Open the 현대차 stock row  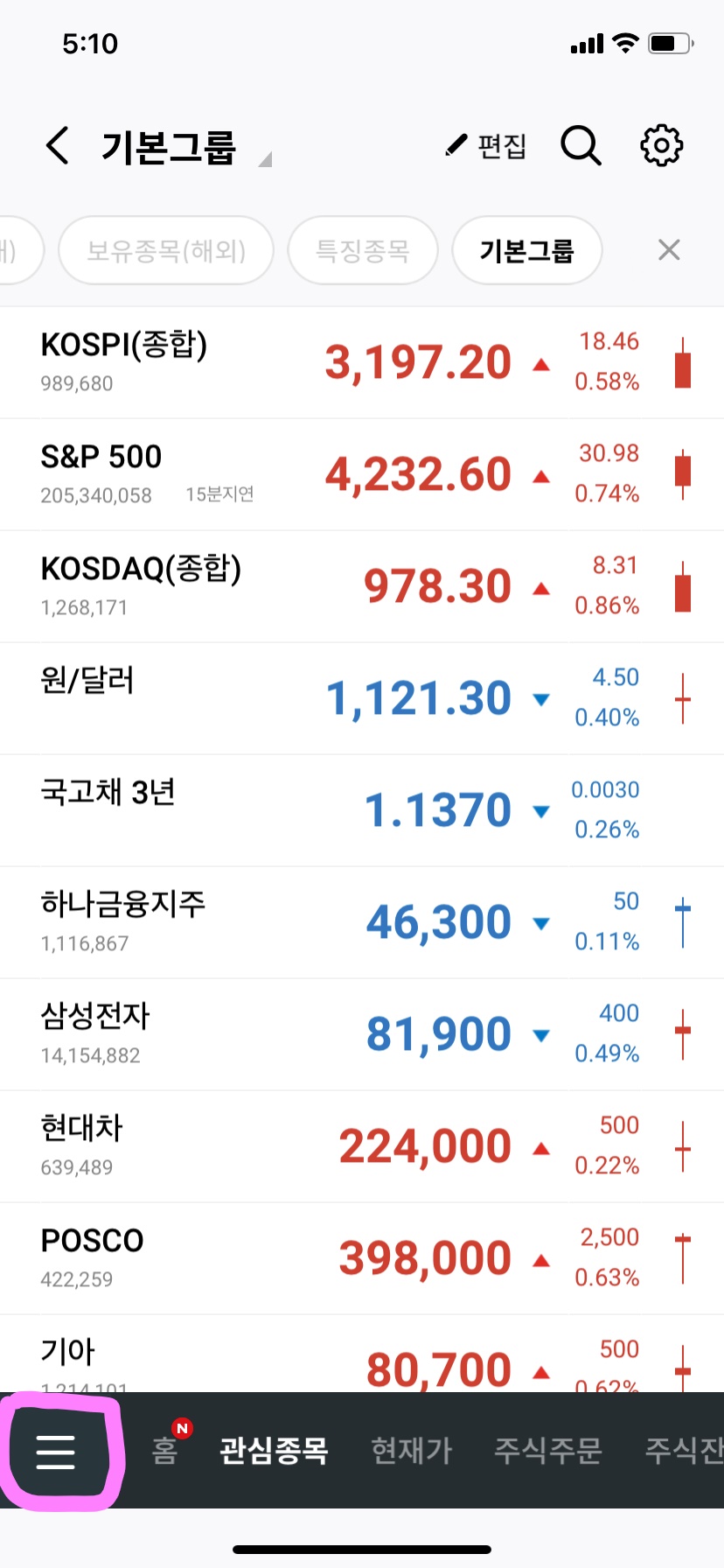coord(362,1147)
